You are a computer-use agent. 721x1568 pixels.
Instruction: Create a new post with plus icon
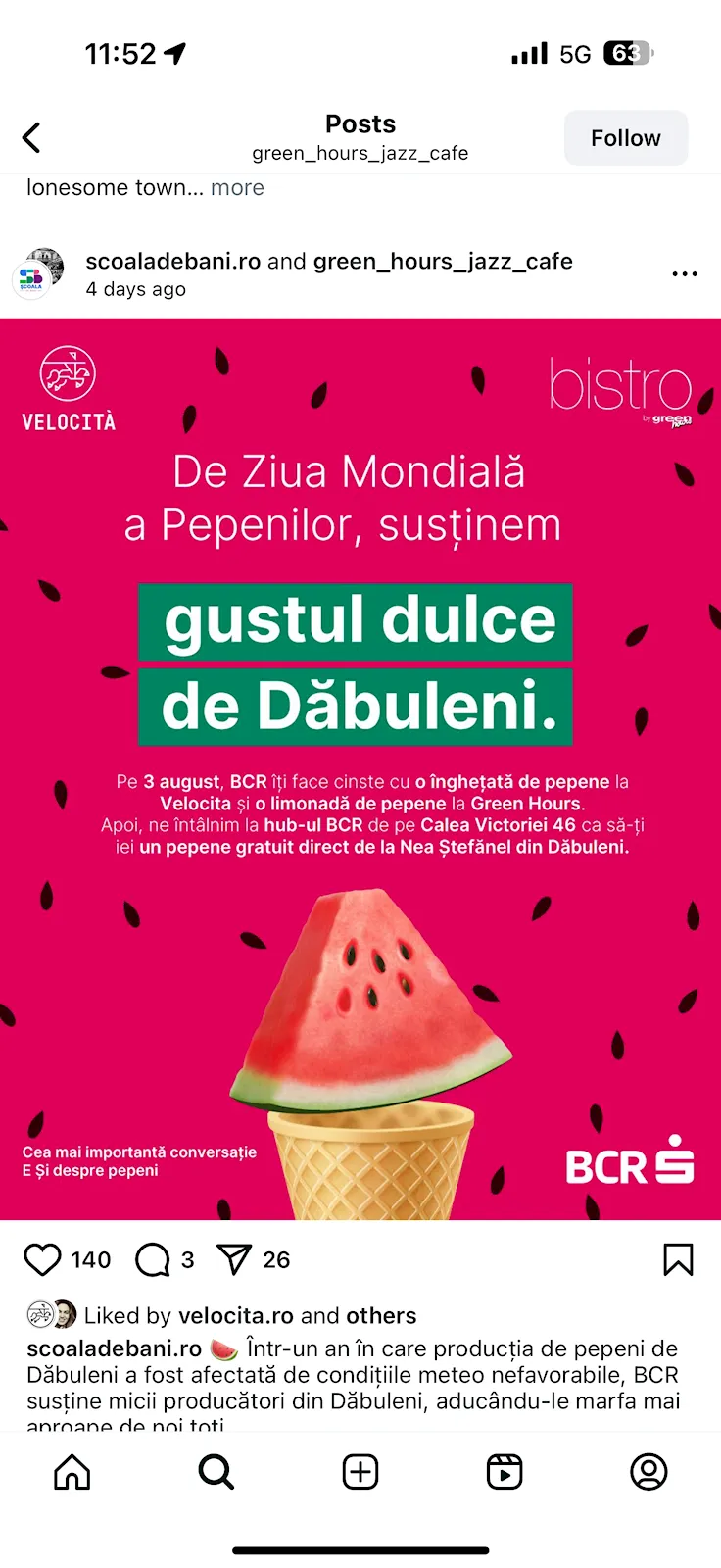(360, 1472)
